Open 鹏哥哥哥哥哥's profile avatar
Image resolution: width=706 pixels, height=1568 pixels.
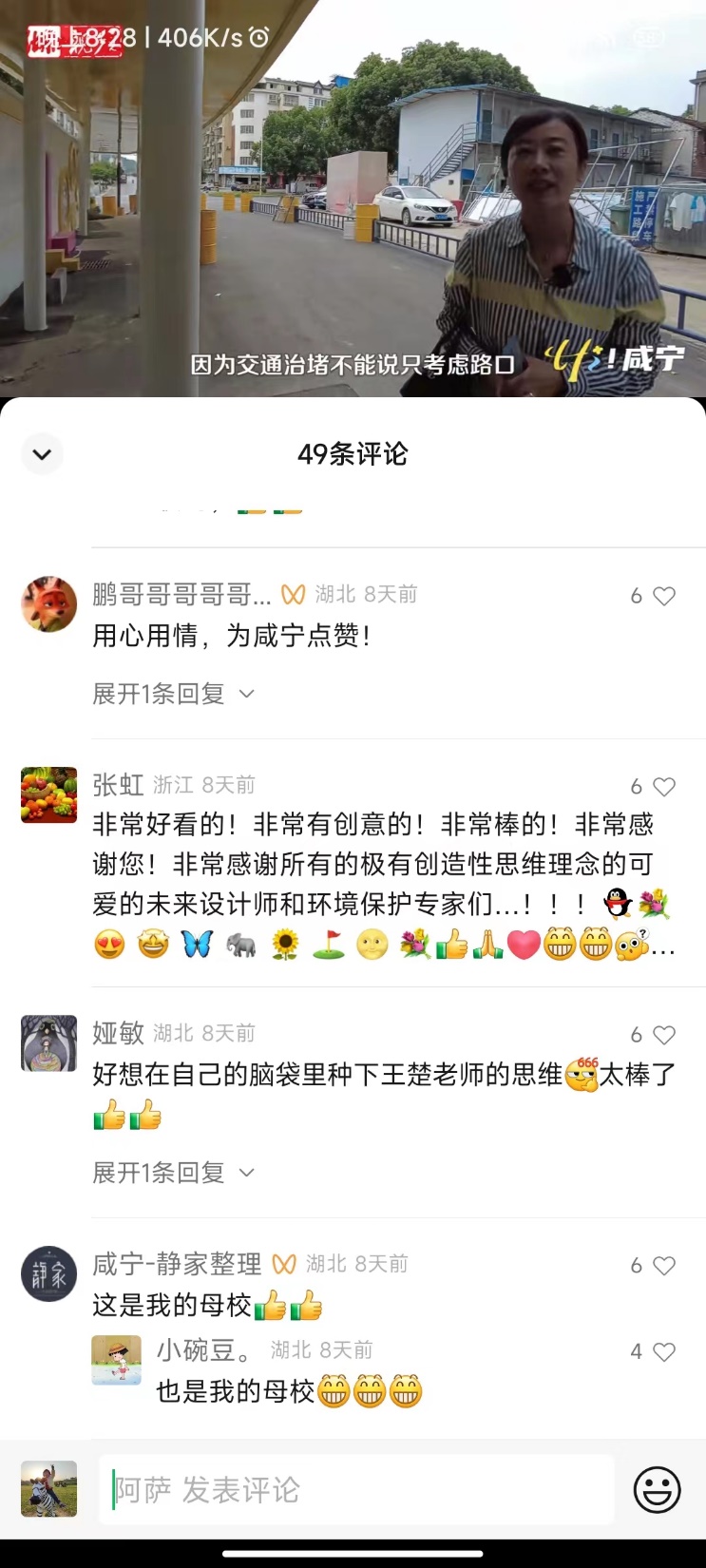pos(48,603)
